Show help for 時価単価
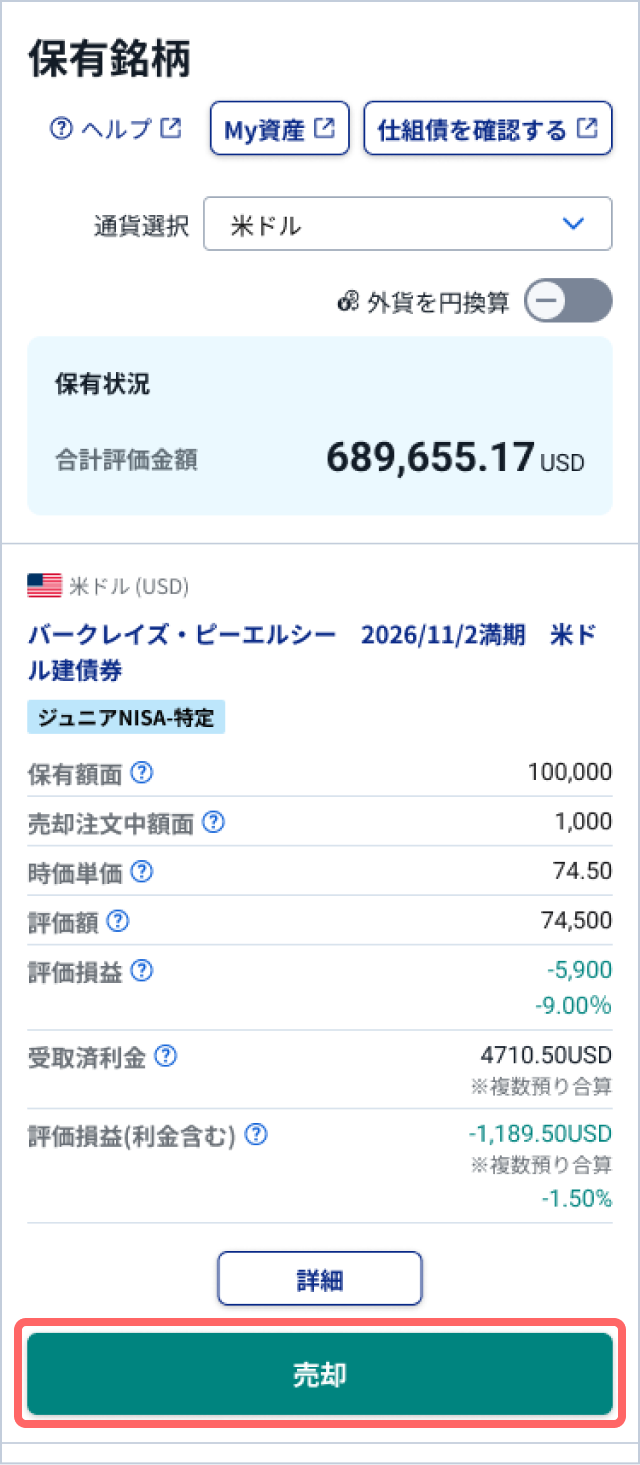The width and height of the screenshot is (640, 1465). pos(143,872)
